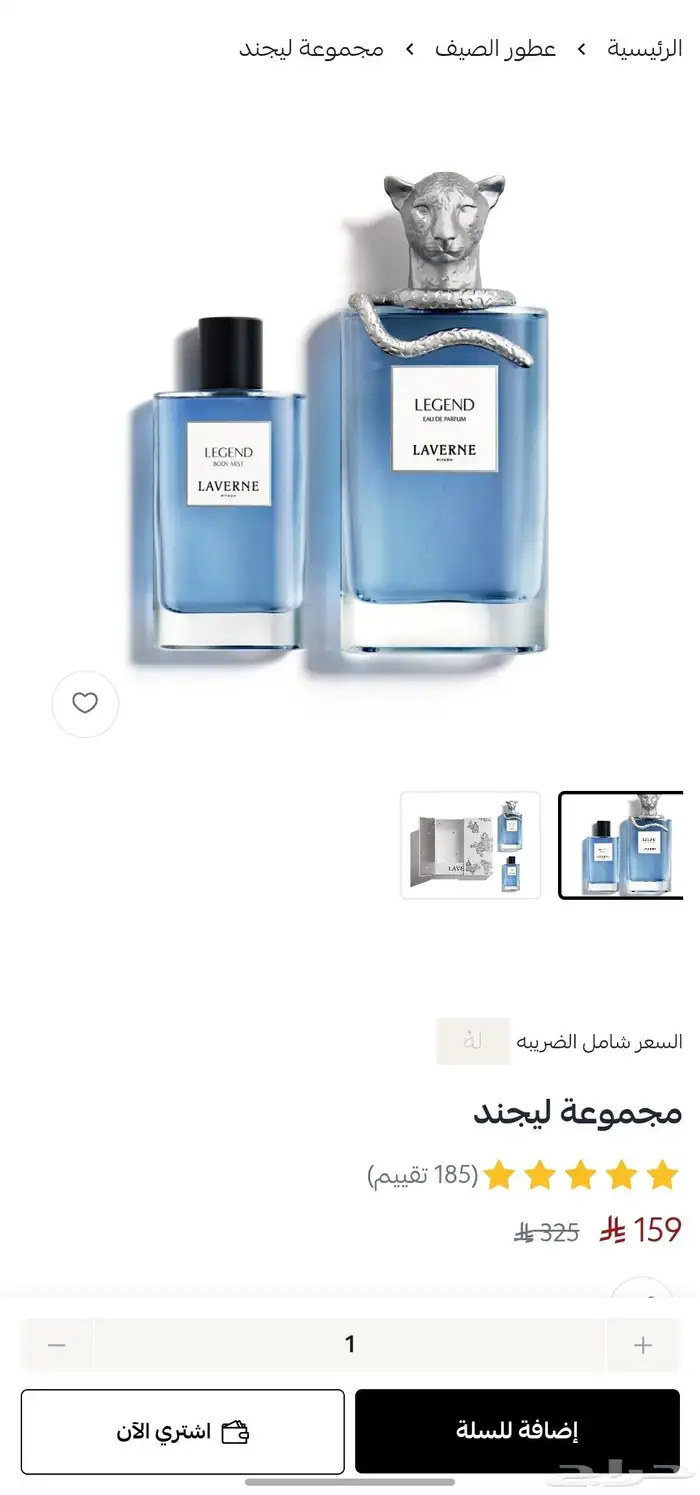This screenshot has width=700, height=1495.
Task: Select the gift box thumbnail image
Action: (x=471, y=845)
